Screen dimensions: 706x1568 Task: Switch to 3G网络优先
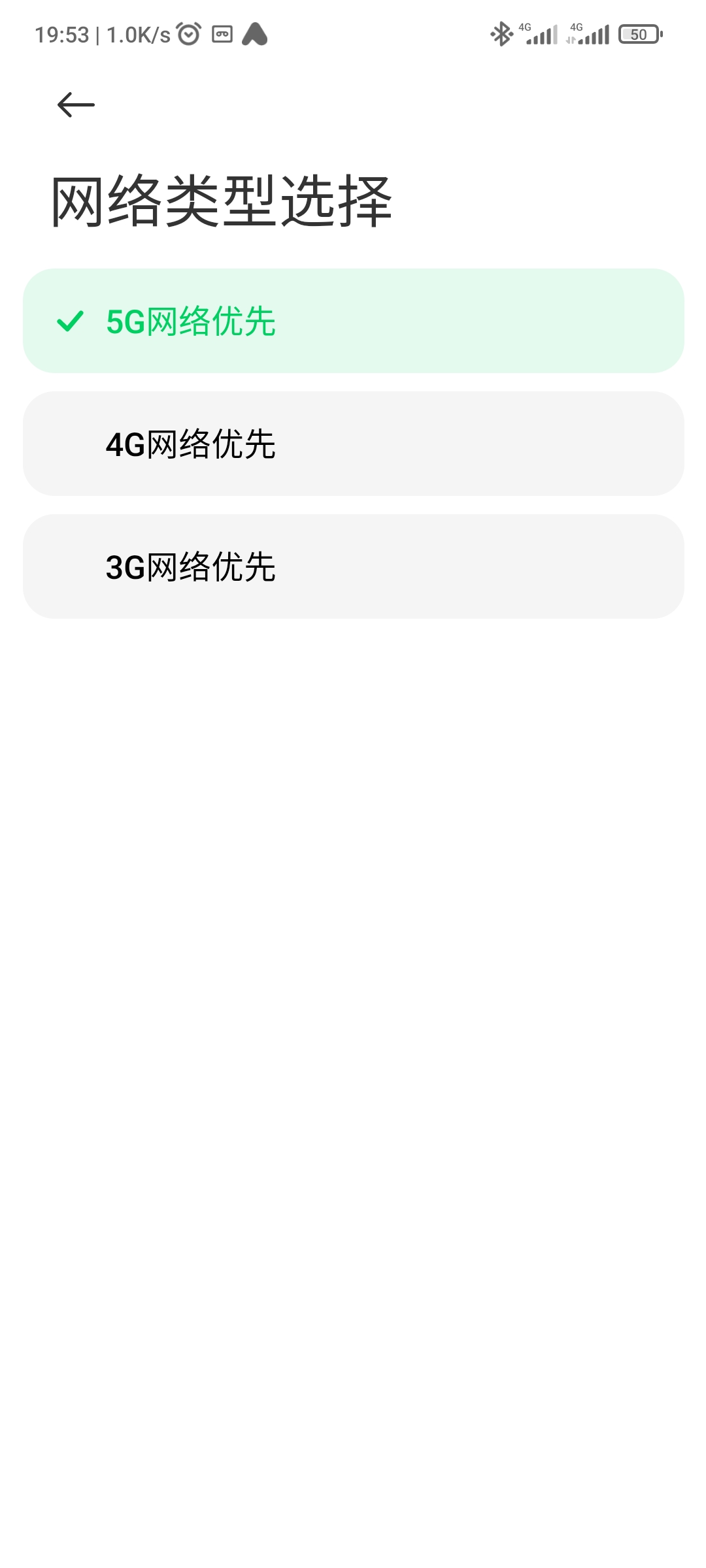click(x=353, y=566)
